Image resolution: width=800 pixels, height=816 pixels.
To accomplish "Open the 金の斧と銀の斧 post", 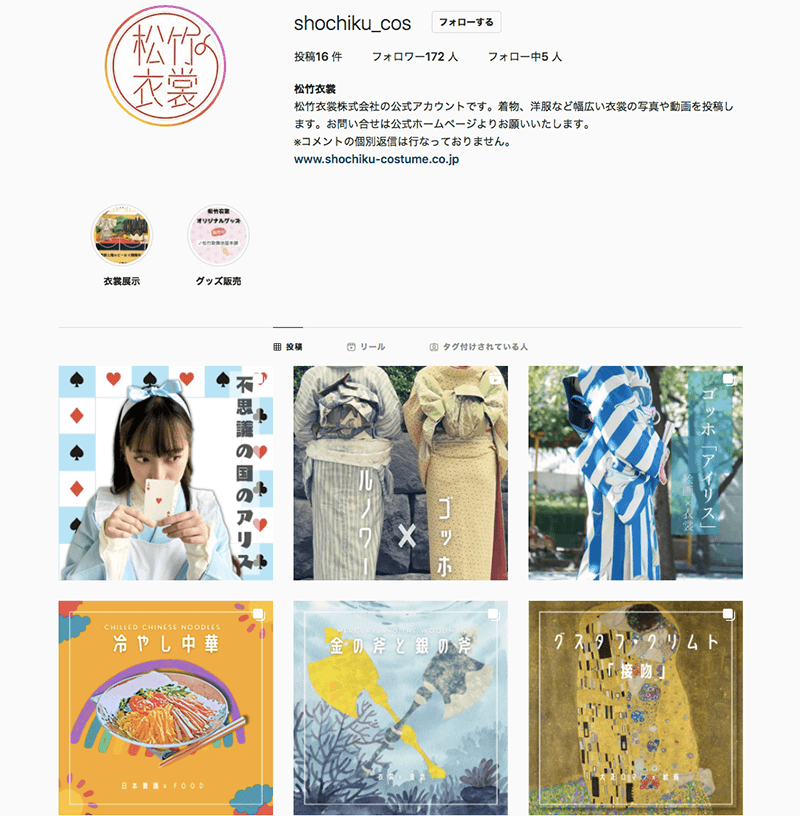I will click(400, 708).
